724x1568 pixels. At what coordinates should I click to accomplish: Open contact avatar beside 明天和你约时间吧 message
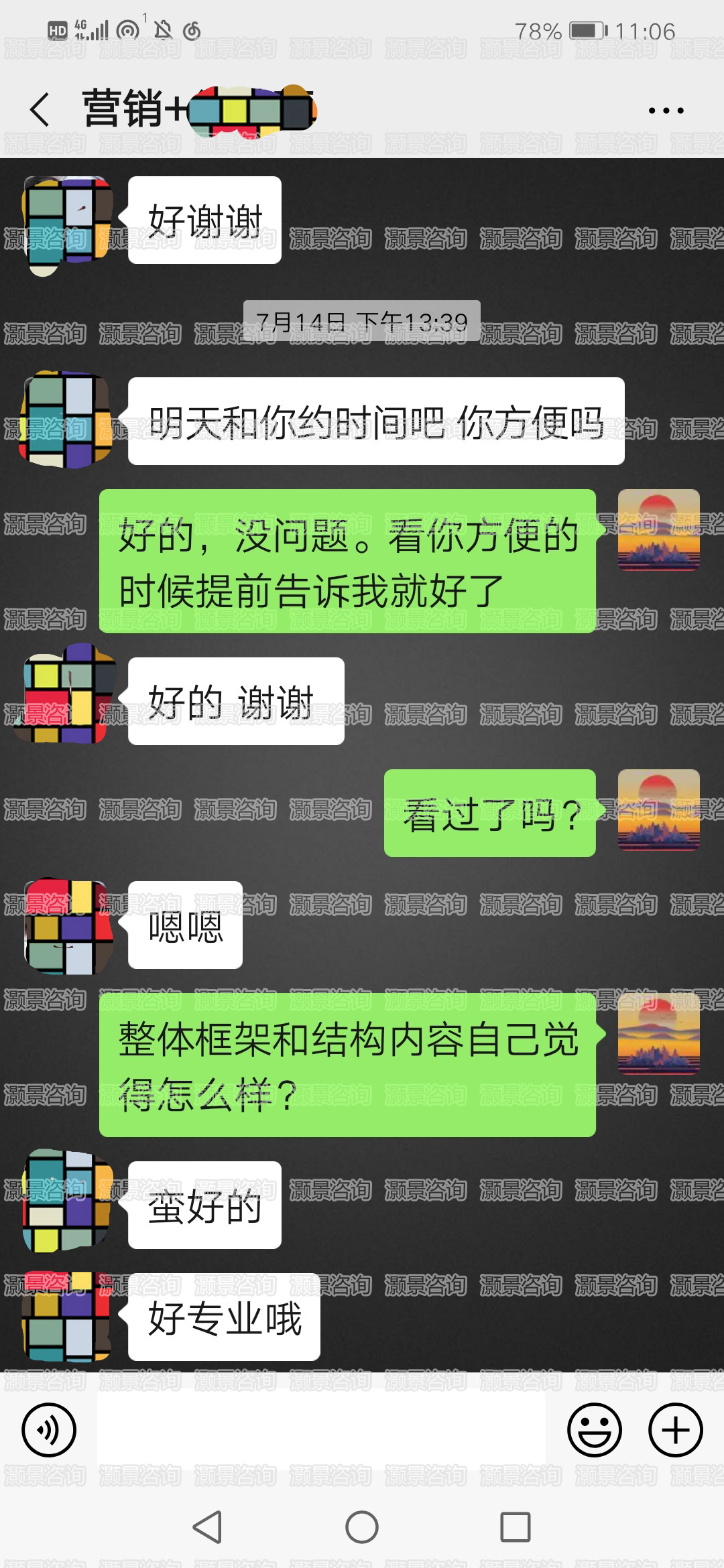click(66, 420)
